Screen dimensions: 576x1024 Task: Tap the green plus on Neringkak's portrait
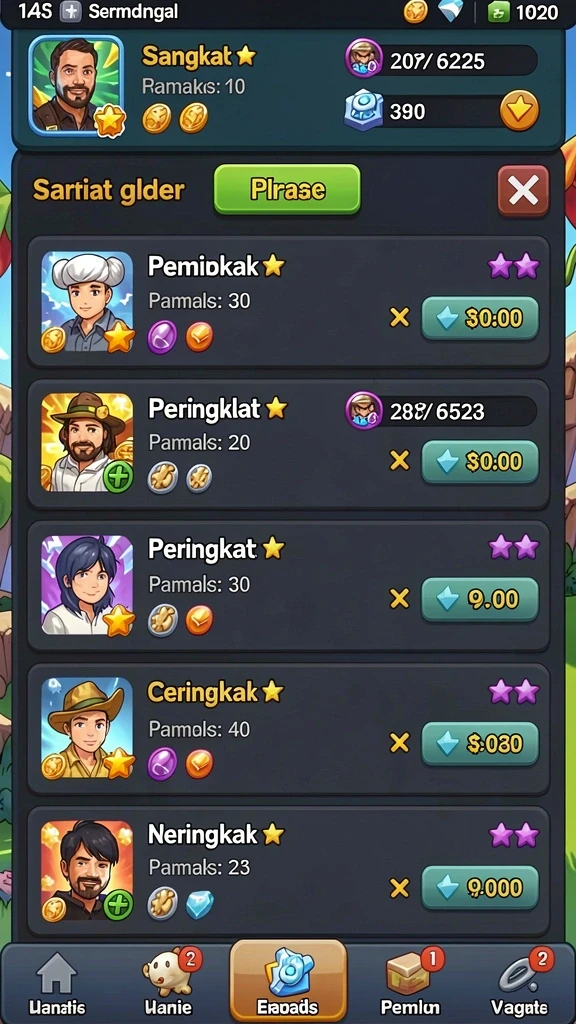click(x=118, y=905)
